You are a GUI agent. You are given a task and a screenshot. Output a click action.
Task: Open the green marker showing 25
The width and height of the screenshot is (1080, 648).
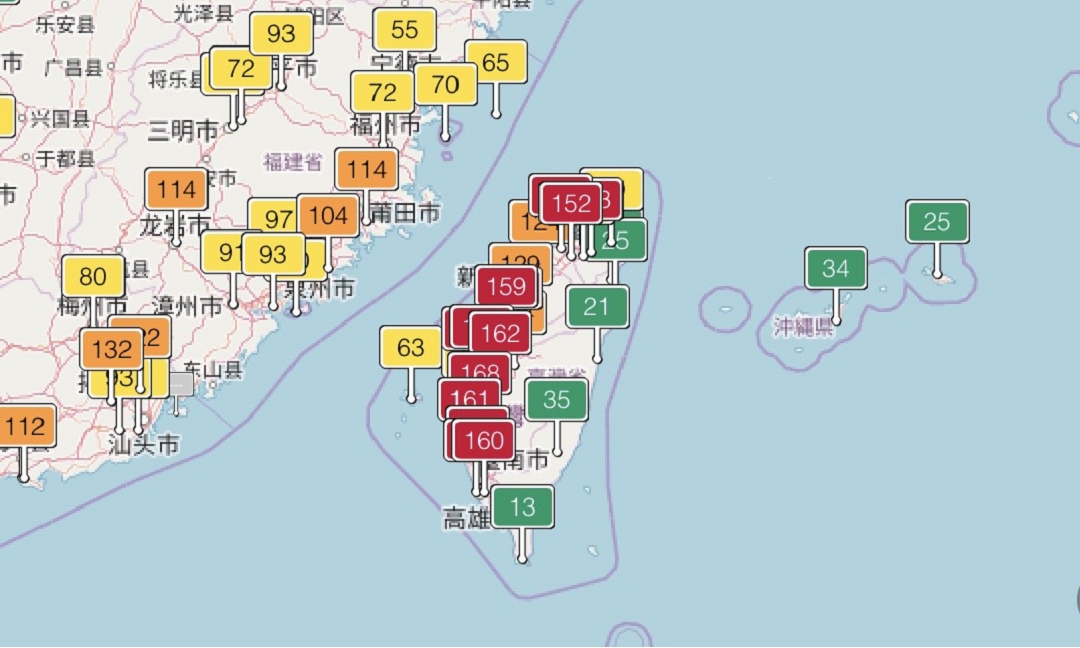937,221
